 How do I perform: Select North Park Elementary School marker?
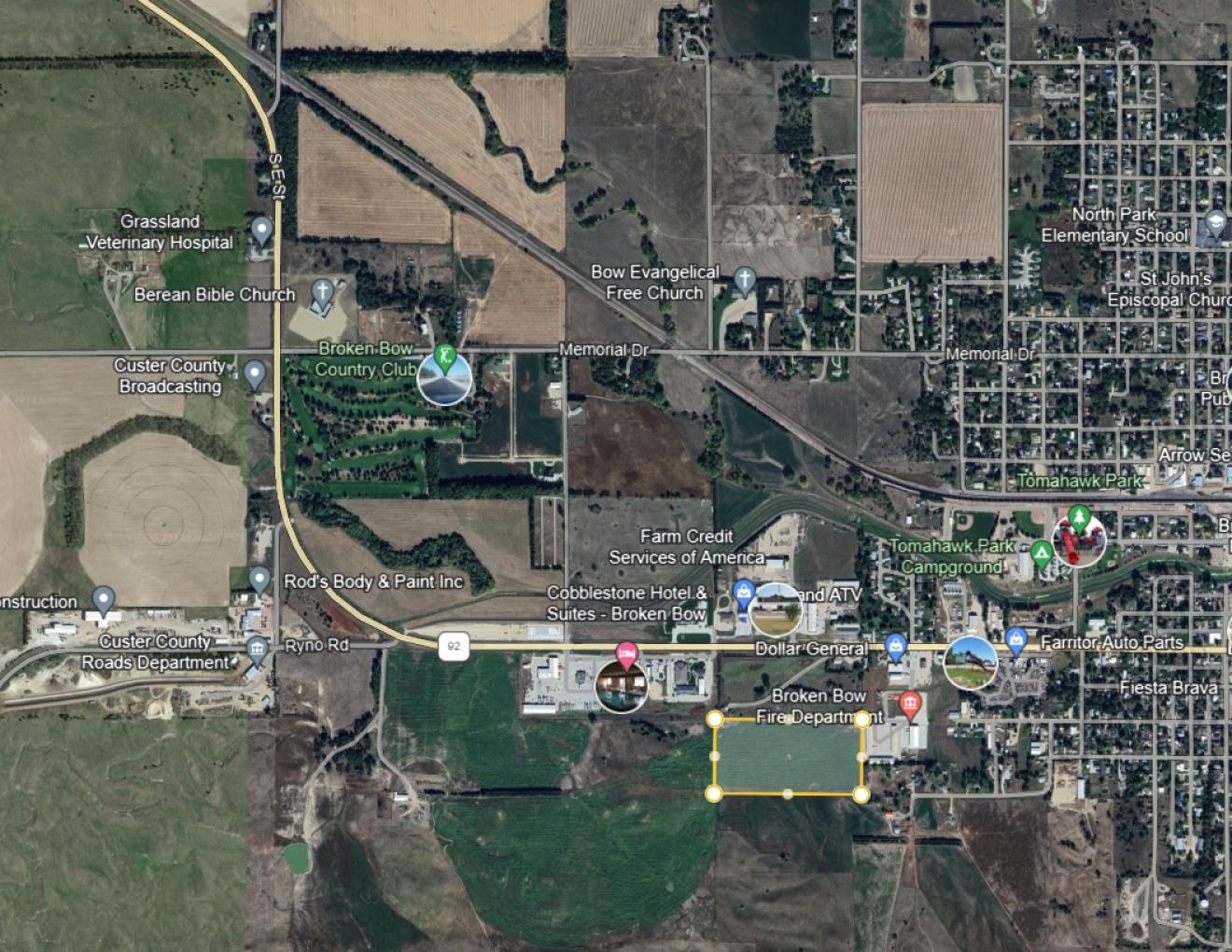(x=1214, y=223)
